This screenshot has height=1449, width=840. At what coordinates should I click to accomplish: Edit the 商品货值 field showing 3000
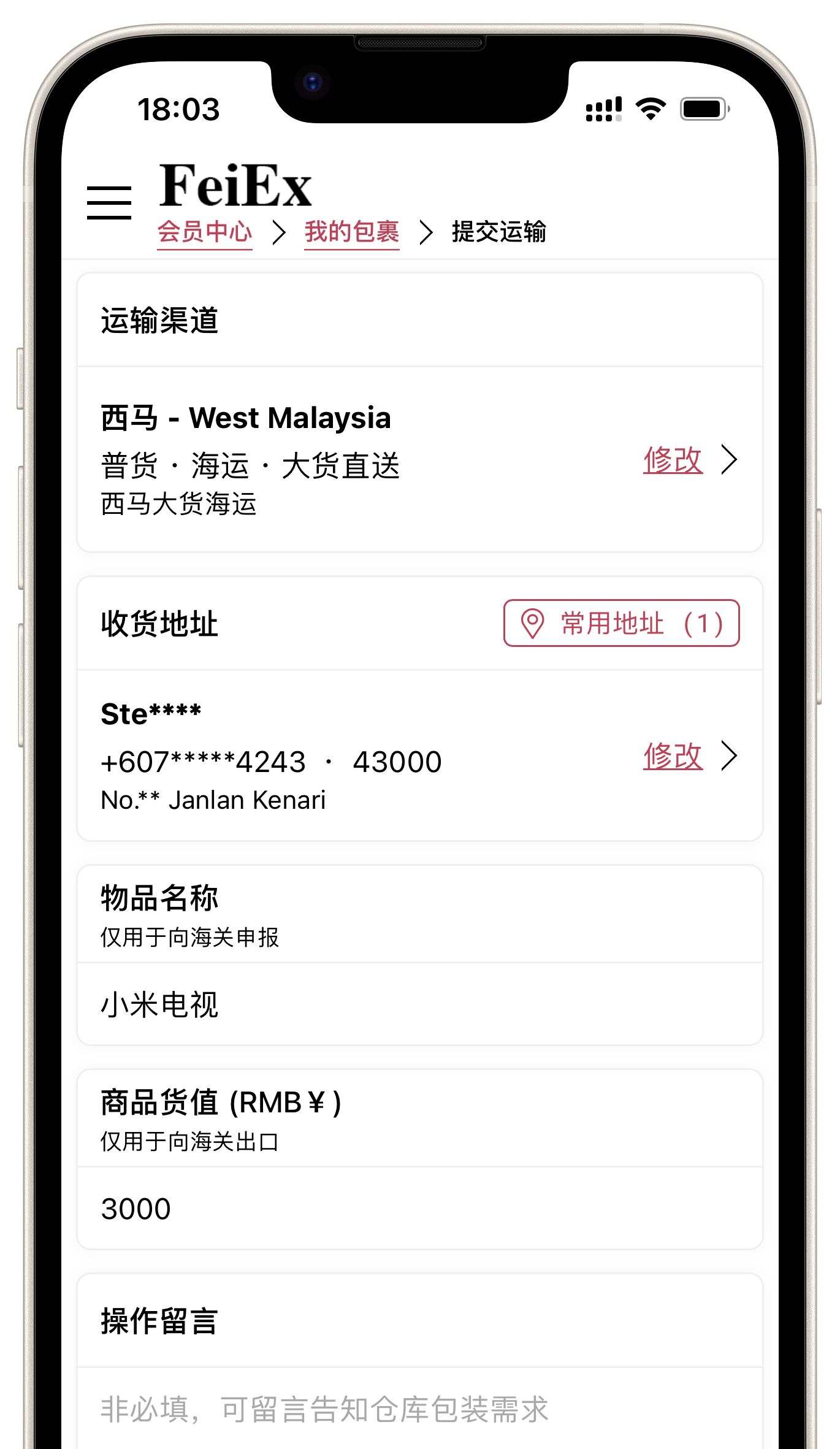[419, 1209]
